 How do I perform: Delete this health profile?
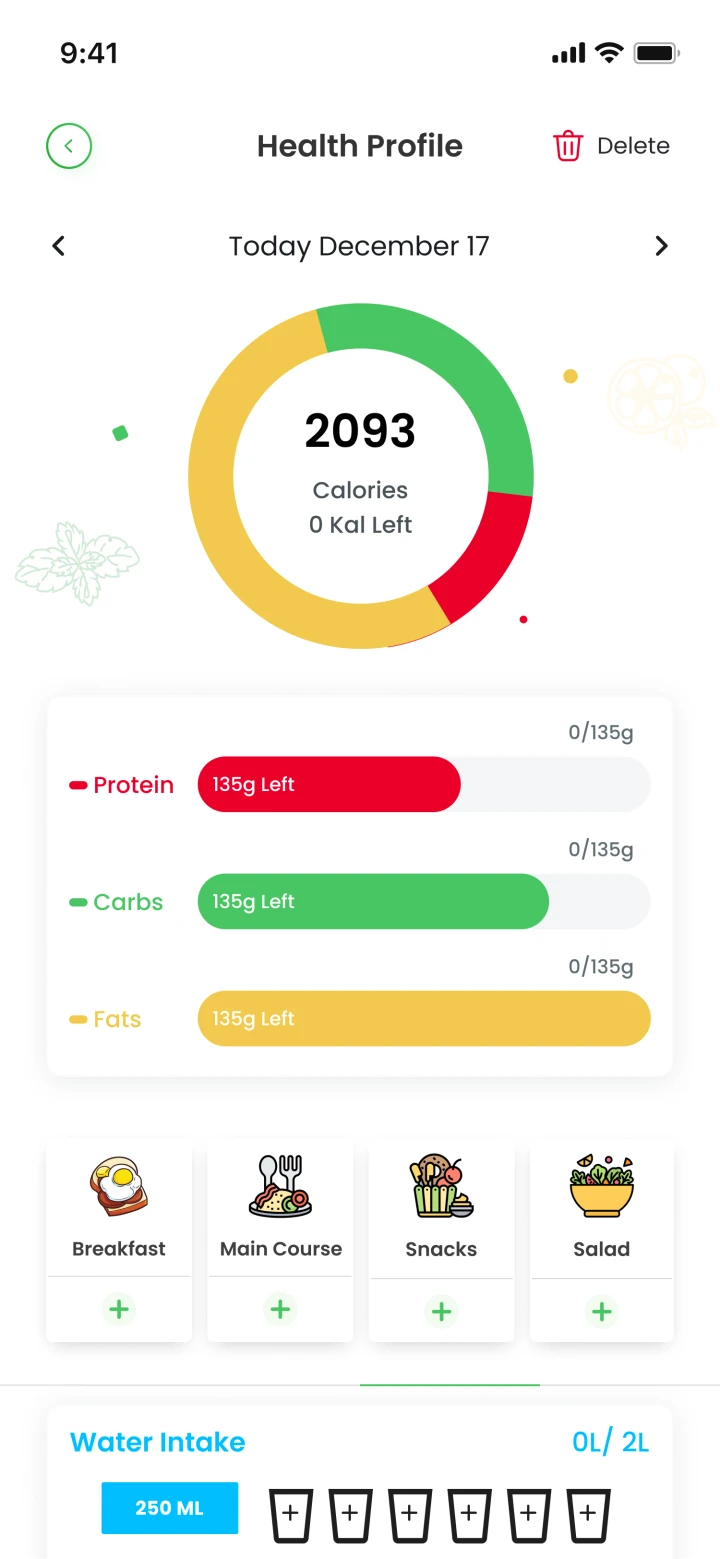point(611,146)
